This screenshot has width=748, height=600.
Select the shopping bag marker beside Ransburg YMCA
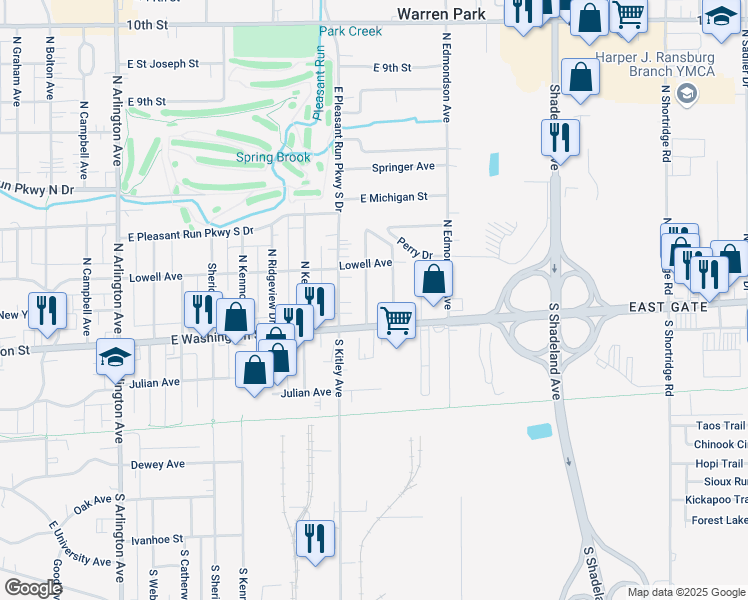580,77
